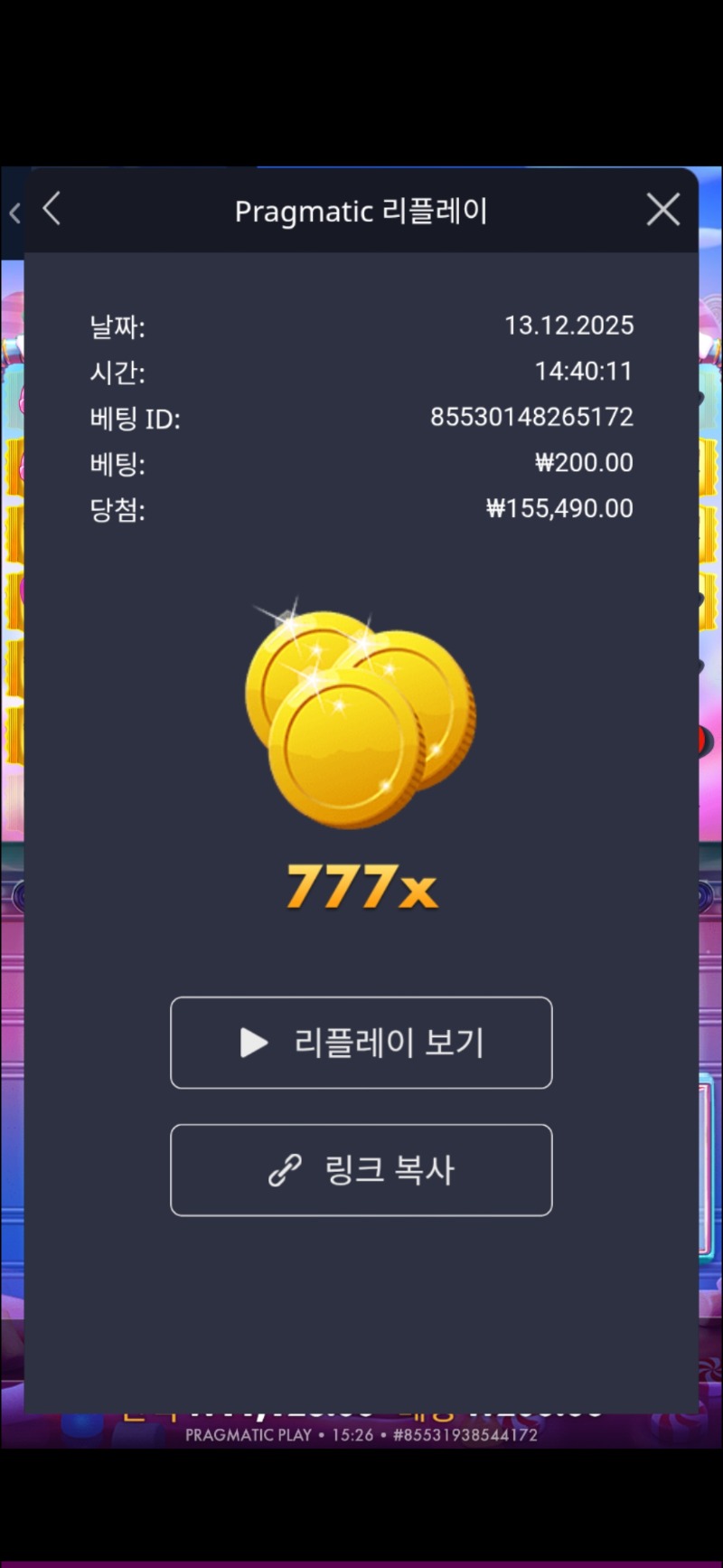
Task: Tap the PRAGMATIC PLAY • 15:26 info bar
Action: tap(271, 1435)
